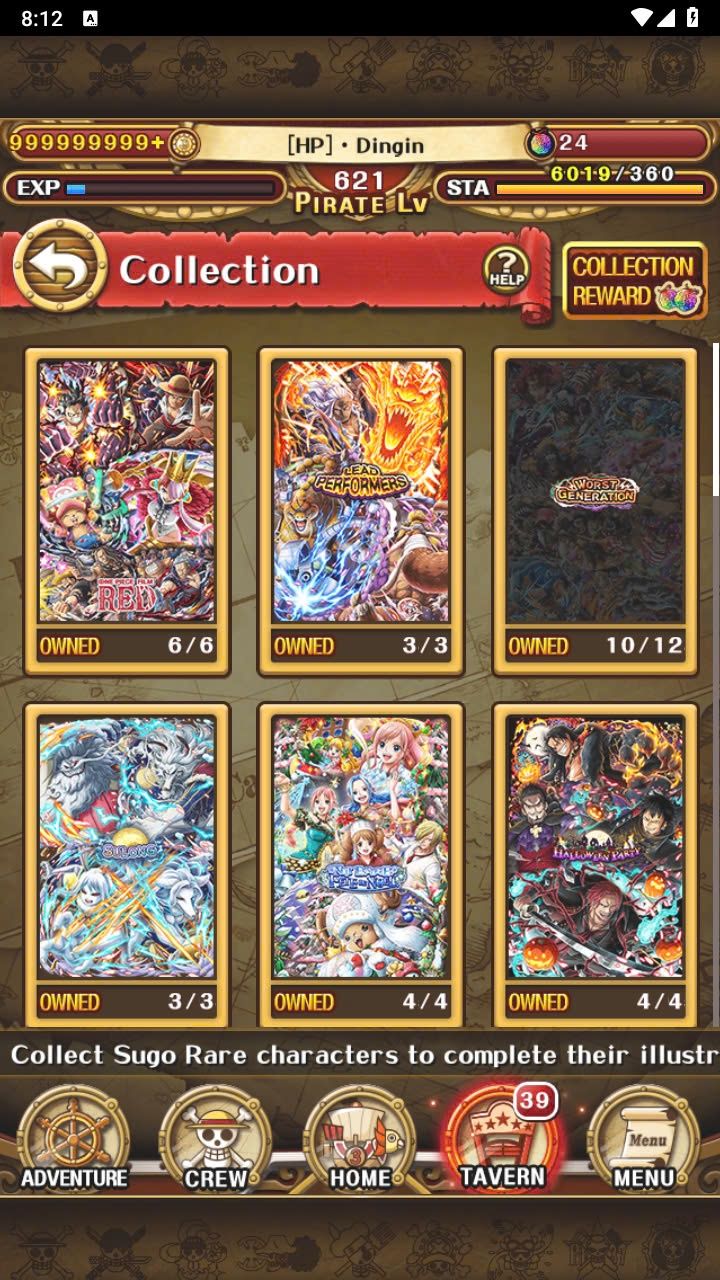720x1280 pixels.
Task: Open the Help button
Action: pos(507,269)
